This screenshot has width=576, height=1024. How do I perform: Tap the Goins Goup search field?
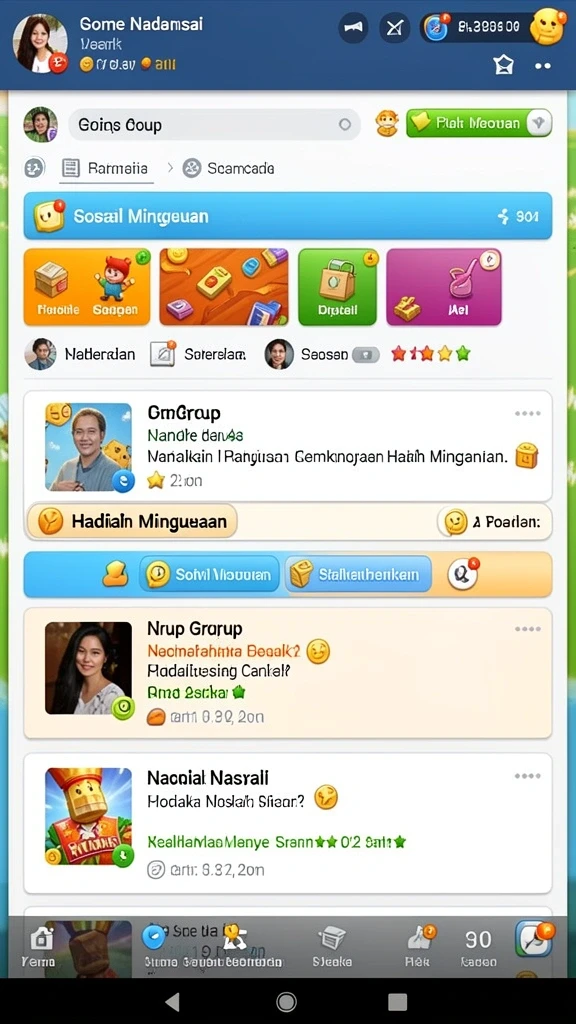pyautogui.click(x=214, y=124)
